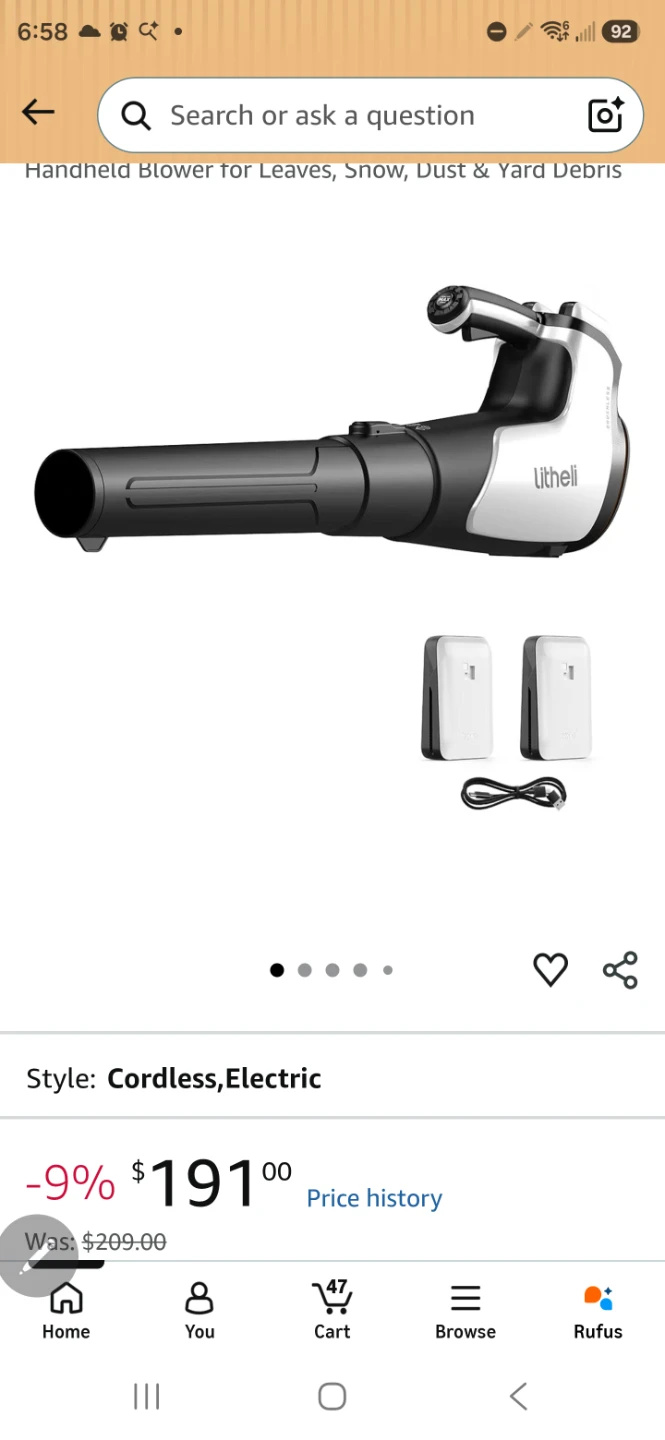Open the Cart with 47 items

tap(332, 1311)
